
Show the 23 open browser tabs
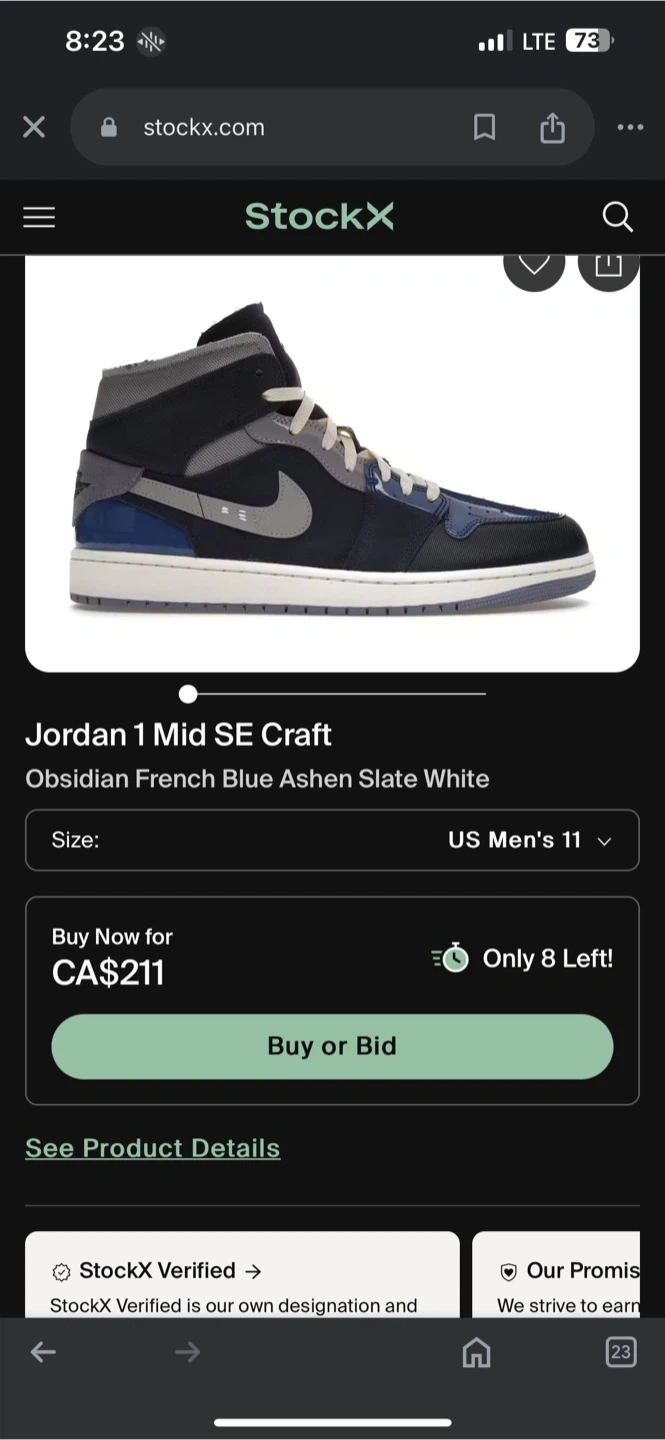[621, 1353]
